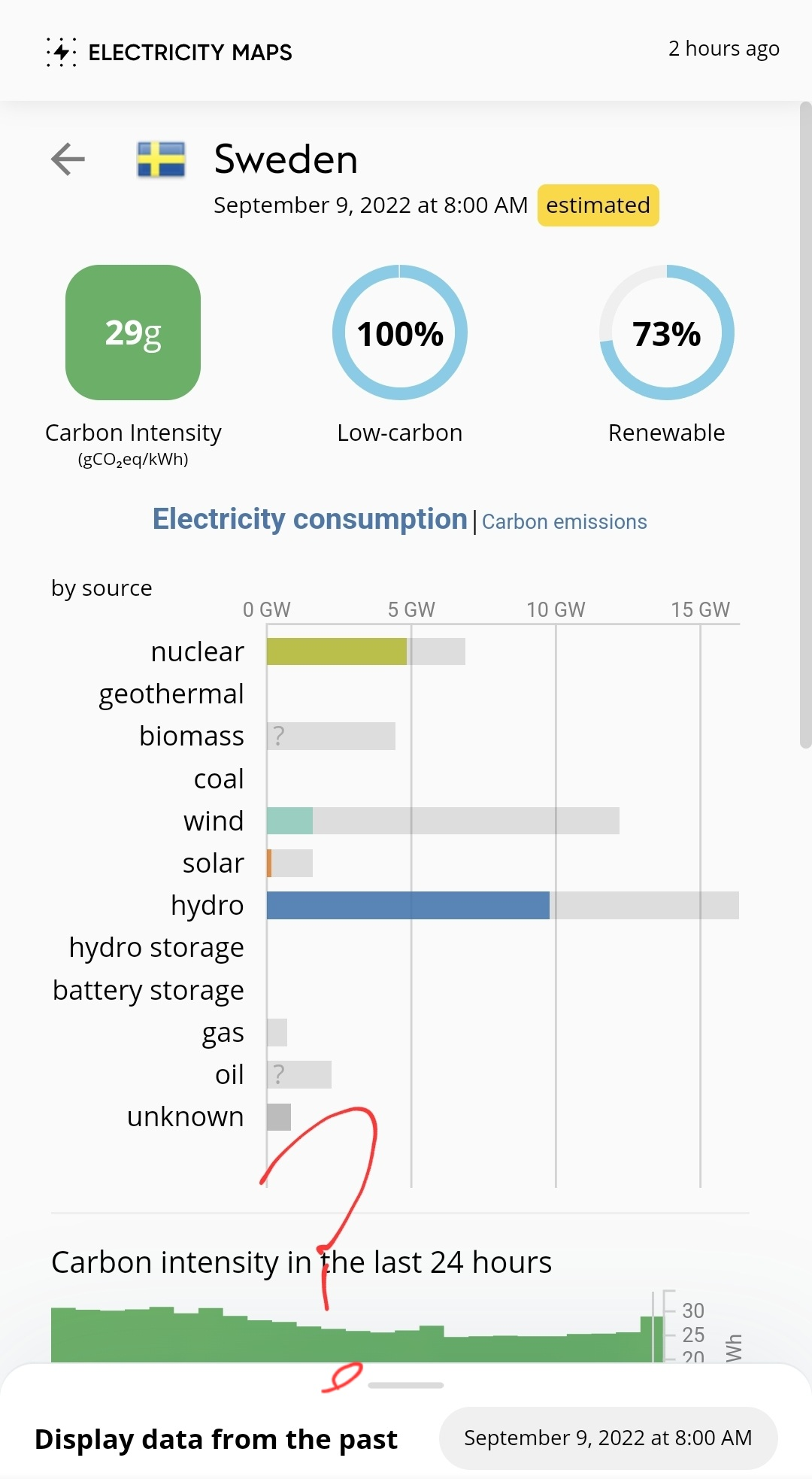Open the date picker for September 9, 2022
This screenshot has height=1479, width=812.
tap(607, 1438)
